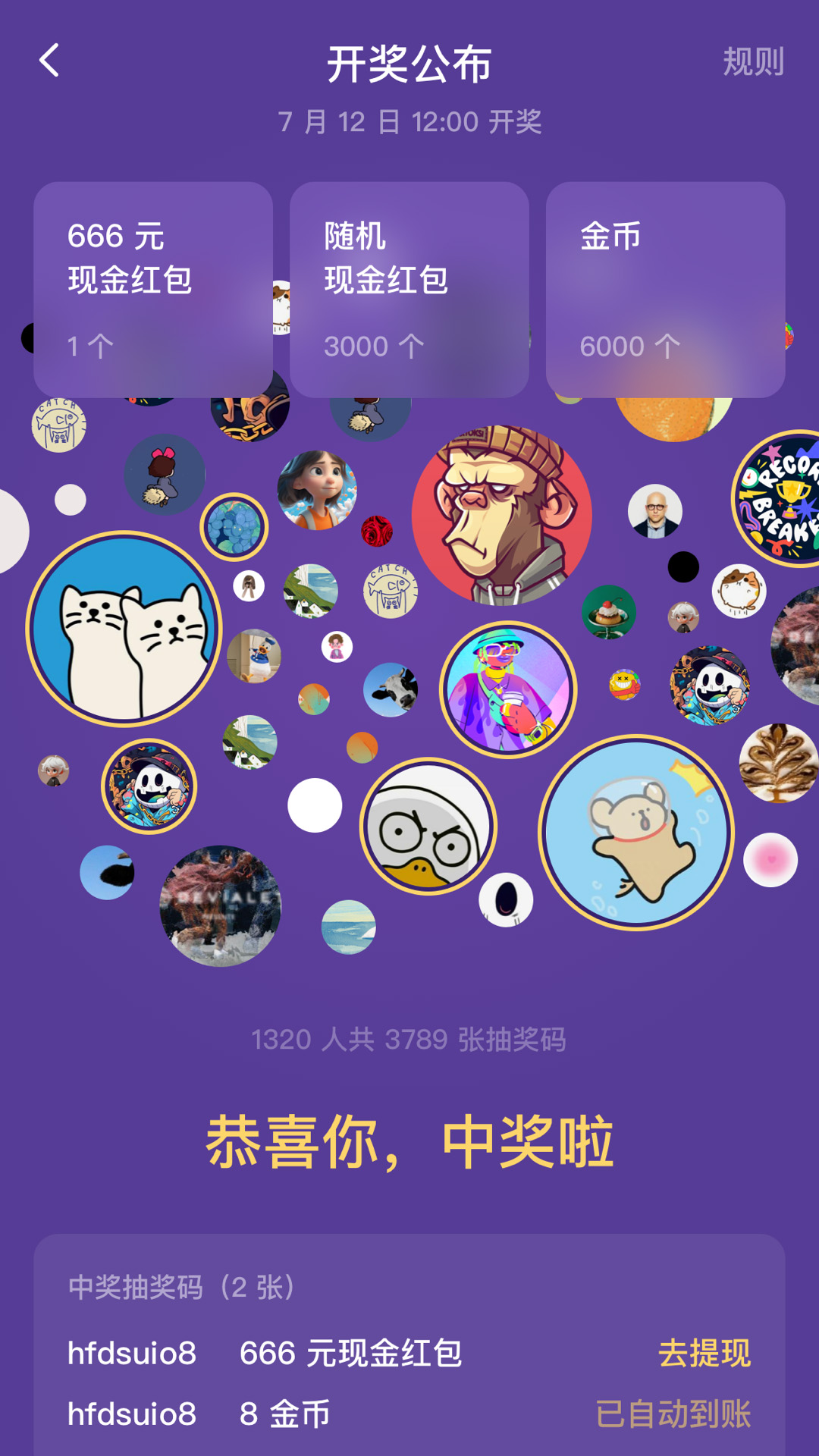Tap 去提现 to withdraw the 666 元 prize
Viewport: 819px width, 1456px height.
pyautogui.click(x=704, y=1354)
